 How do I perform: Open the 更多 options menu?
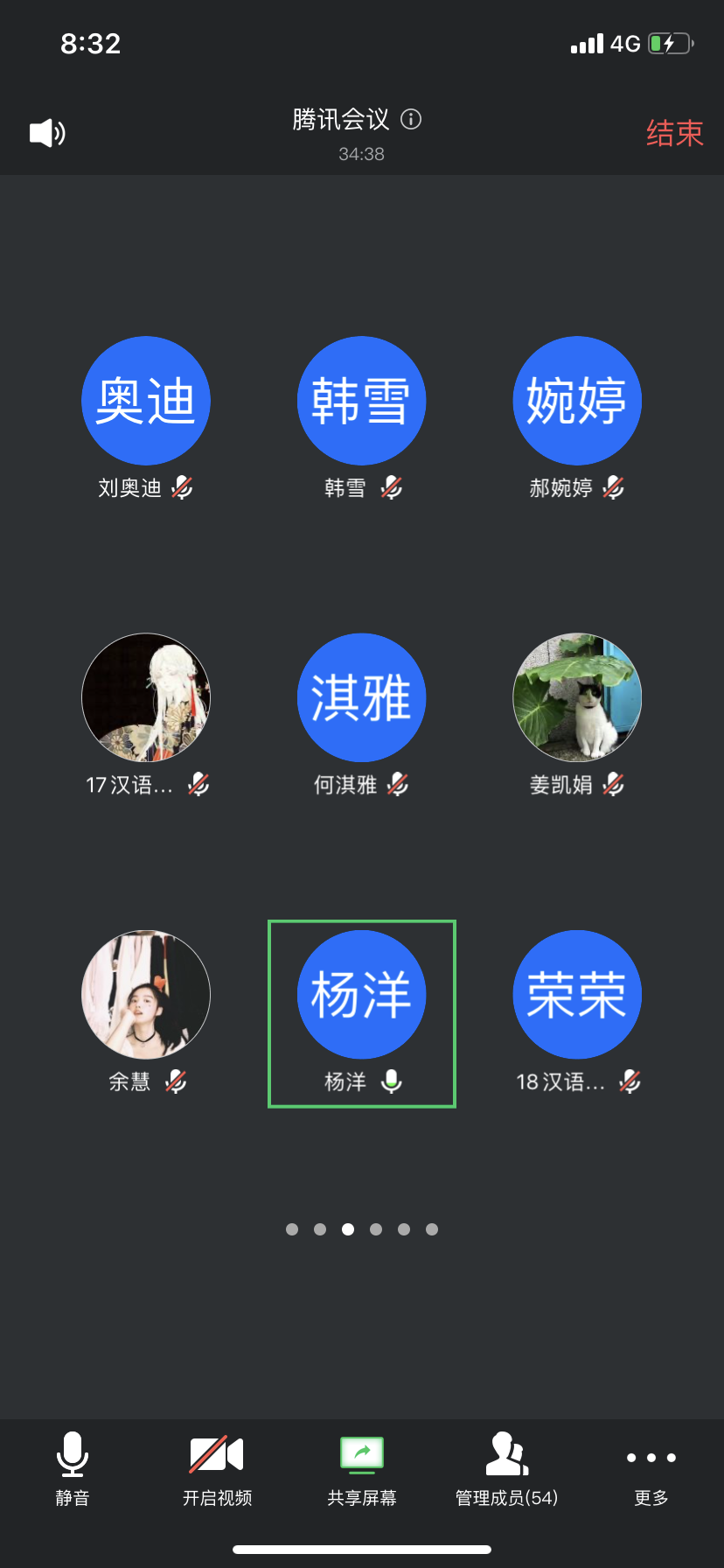[x=651, y=1468]
